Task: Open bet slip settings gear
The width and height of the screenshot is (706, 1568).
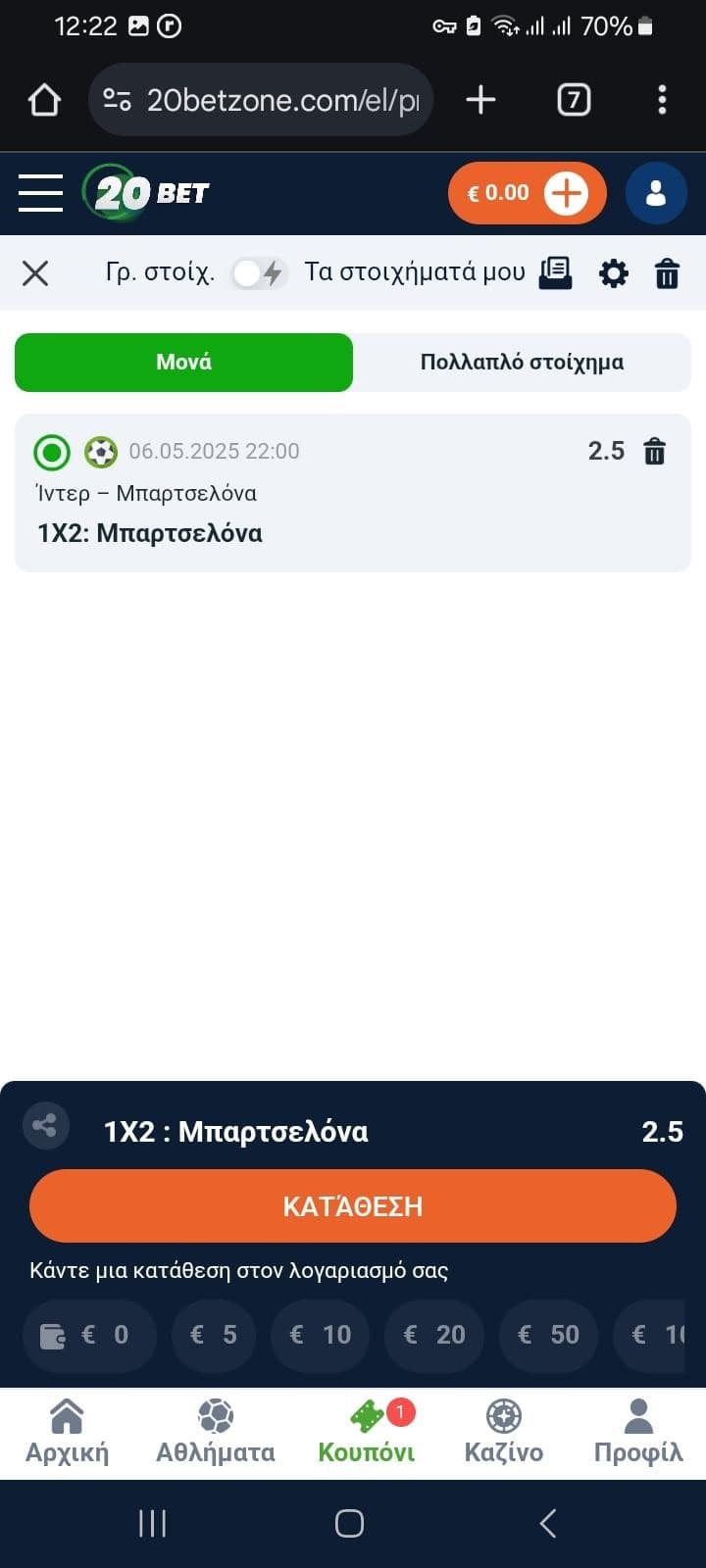Action: 614,273
